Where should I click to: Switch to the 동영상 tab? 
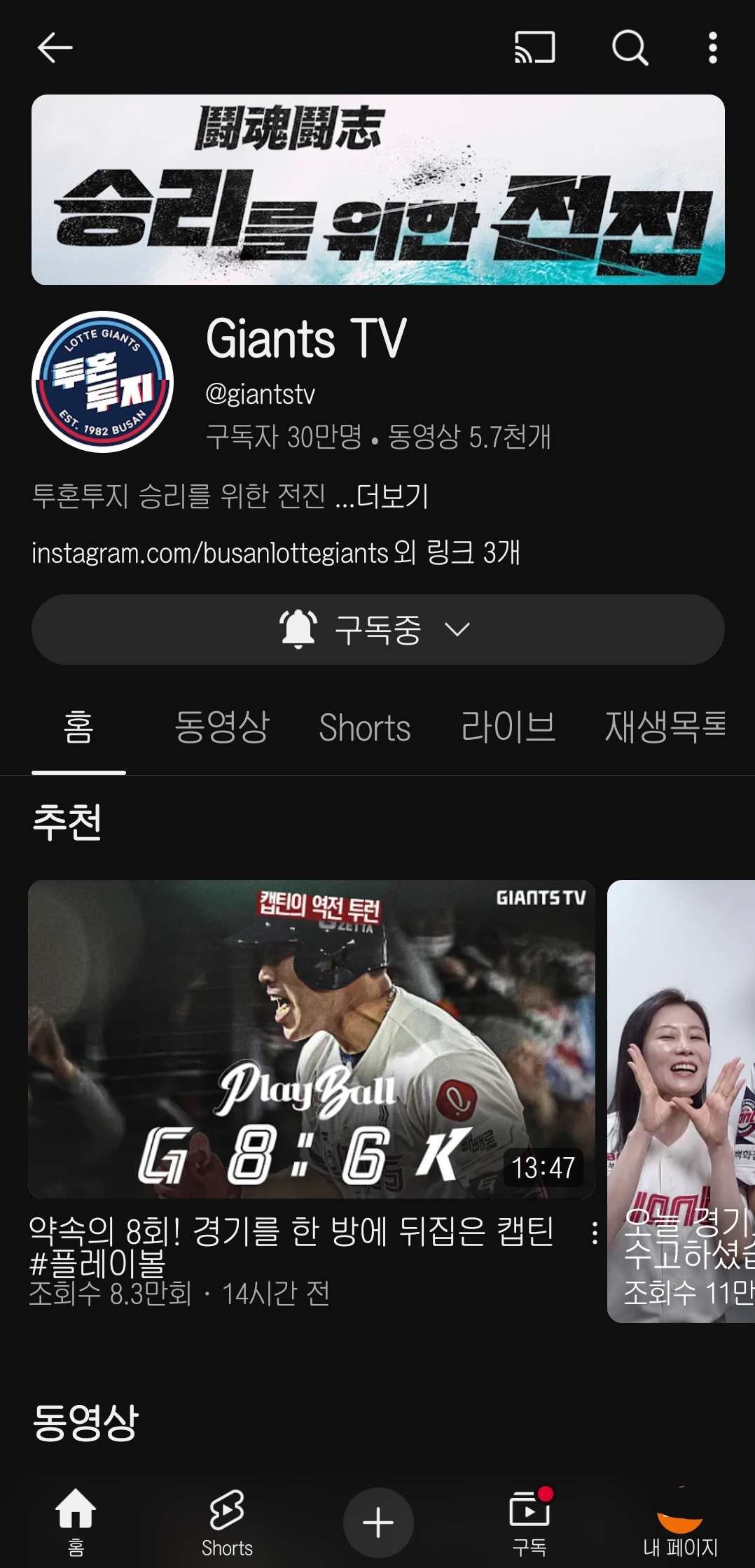pos(222,727)
